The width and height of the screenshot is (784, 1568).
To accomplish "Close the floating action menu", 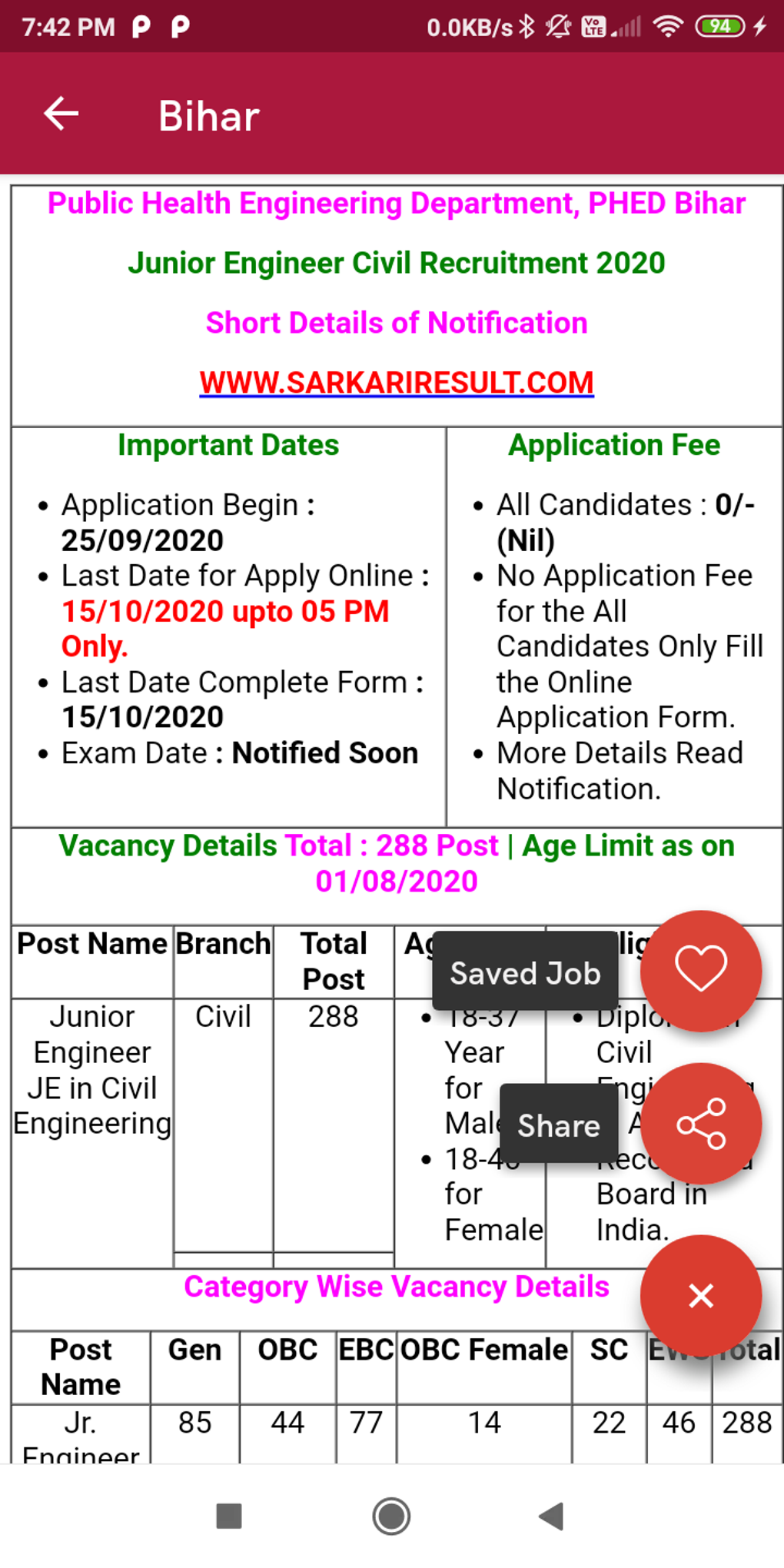I will pyautogui.click(x=700, y=1296).
